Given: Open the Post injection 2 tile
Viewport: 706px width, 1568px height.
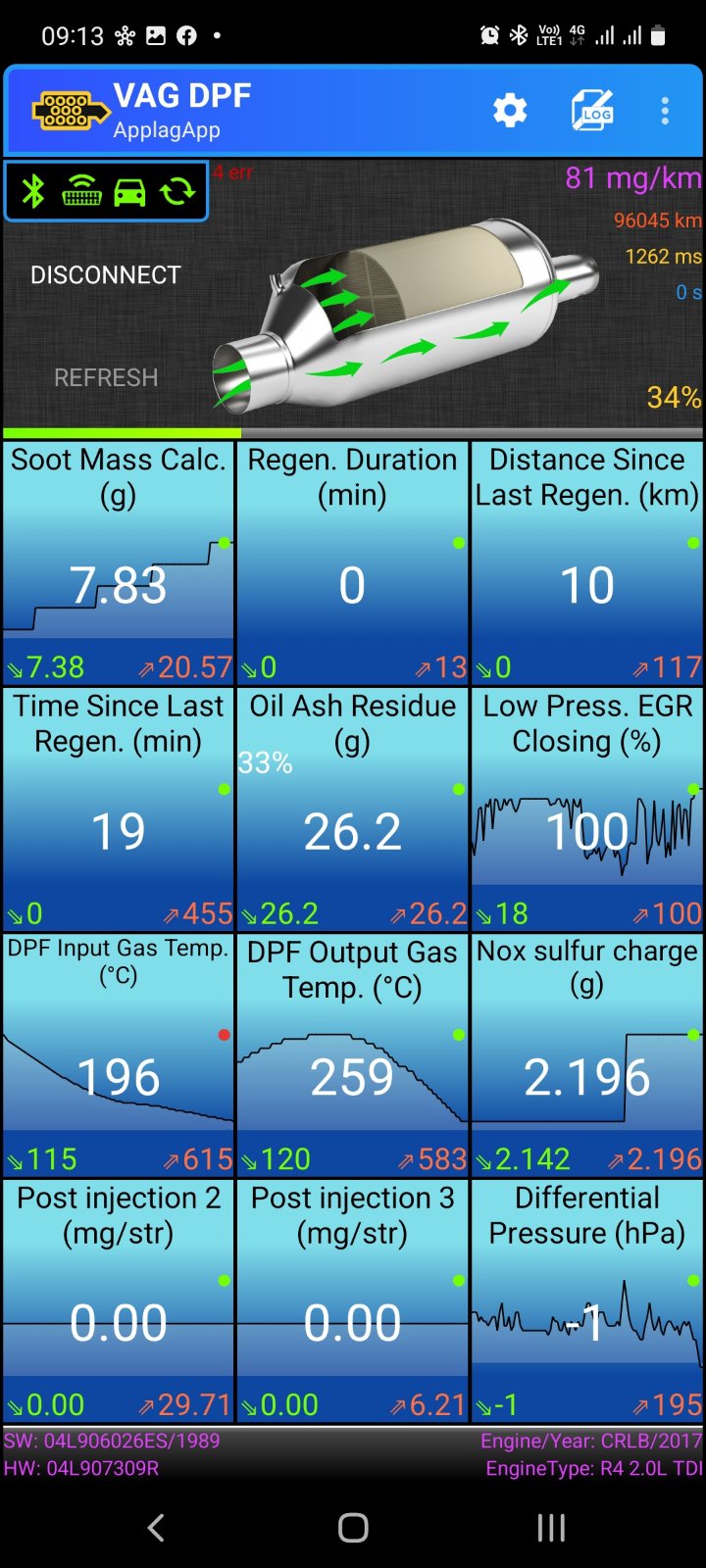Looking at the screenshot, I should [118, 1301].
